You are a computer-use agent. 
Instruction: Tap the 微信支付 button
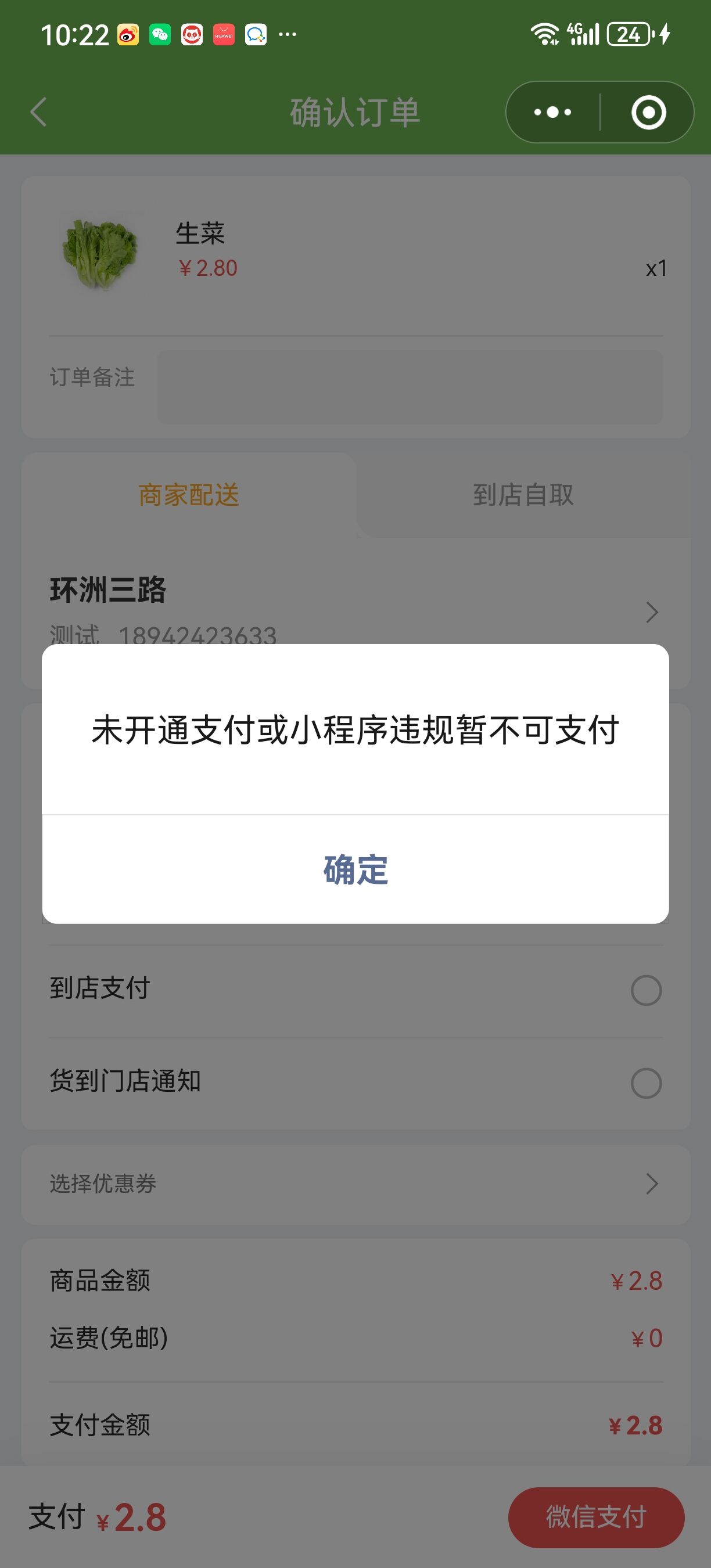click(596, 1517)
